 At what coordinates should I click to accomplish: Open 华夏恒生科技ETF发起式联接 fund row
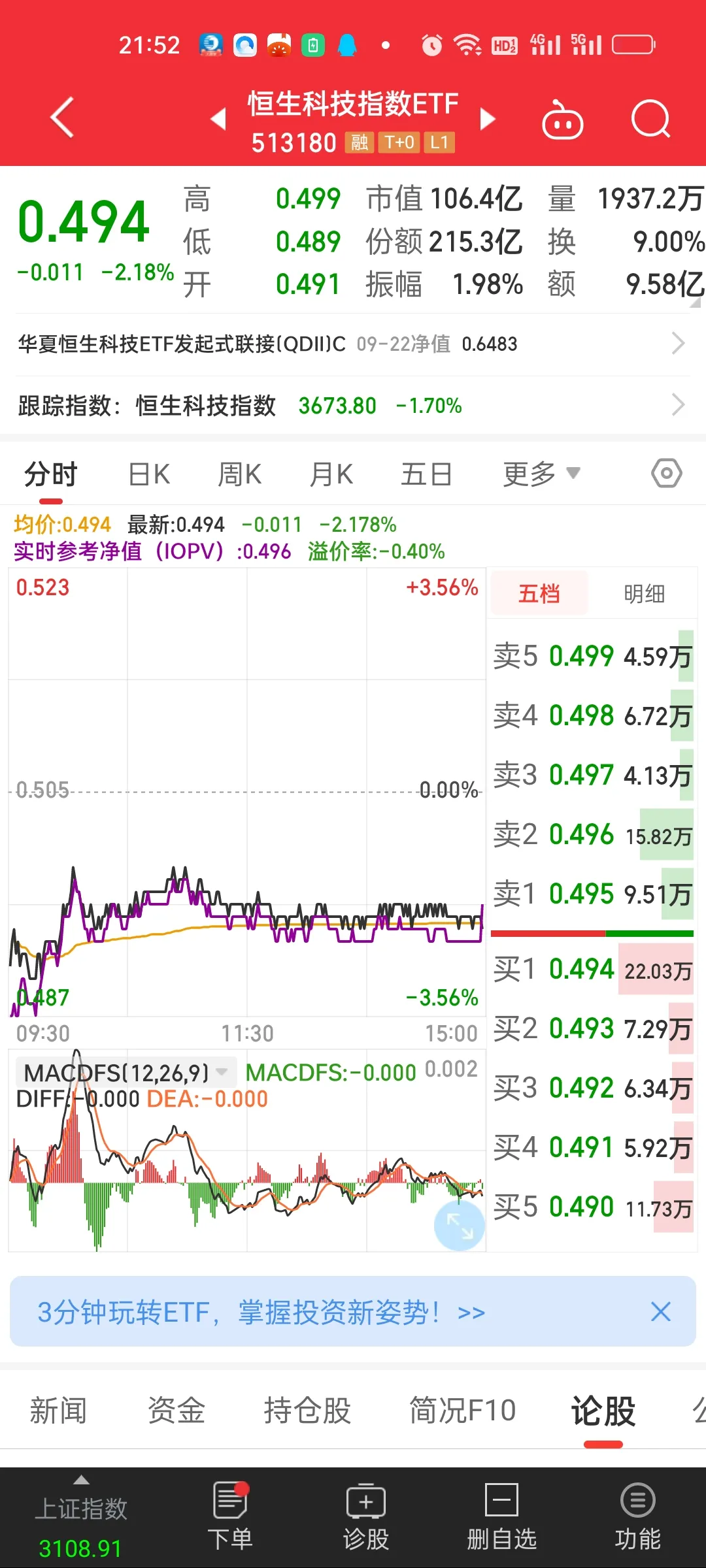point(353,344)
